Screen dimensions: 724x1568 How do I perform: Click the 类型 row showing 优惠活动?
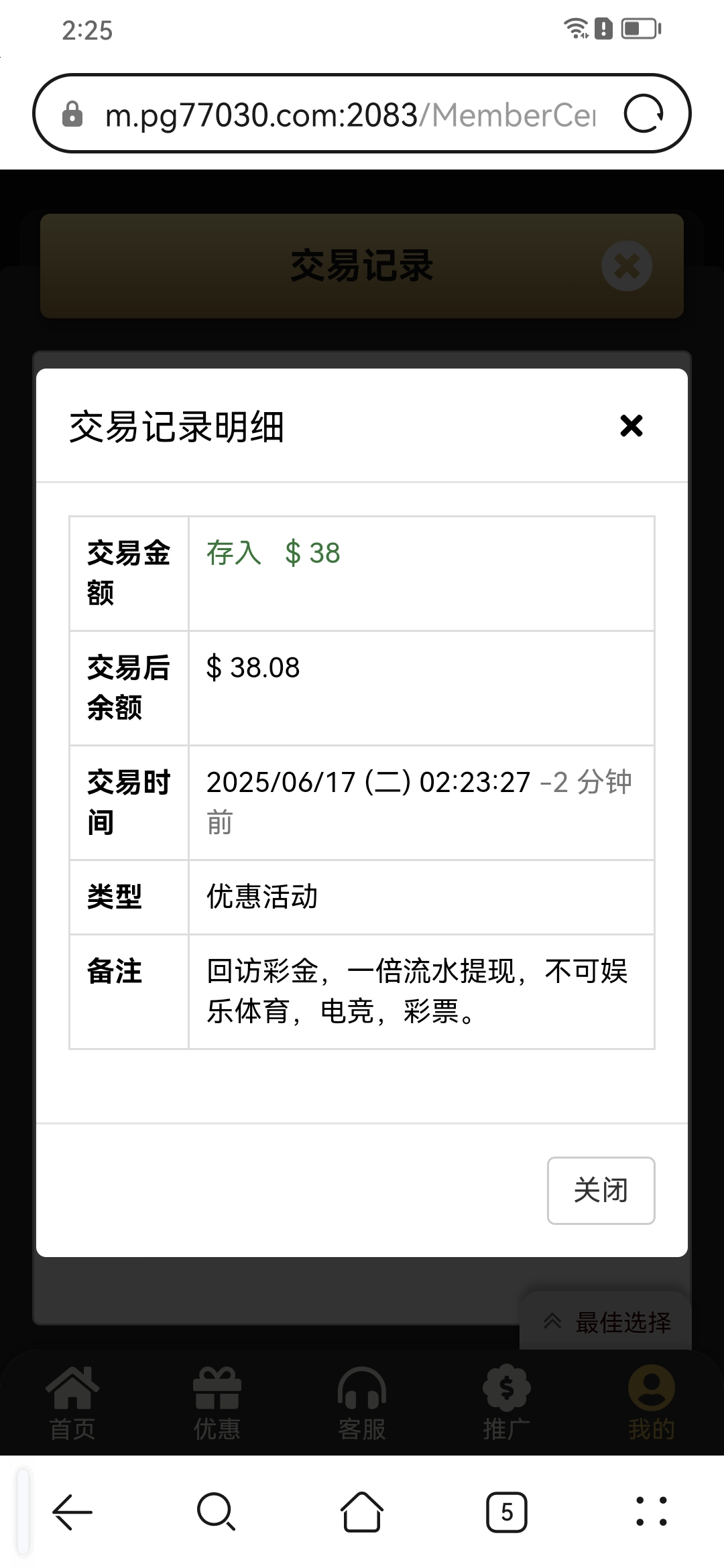point(261,897)
